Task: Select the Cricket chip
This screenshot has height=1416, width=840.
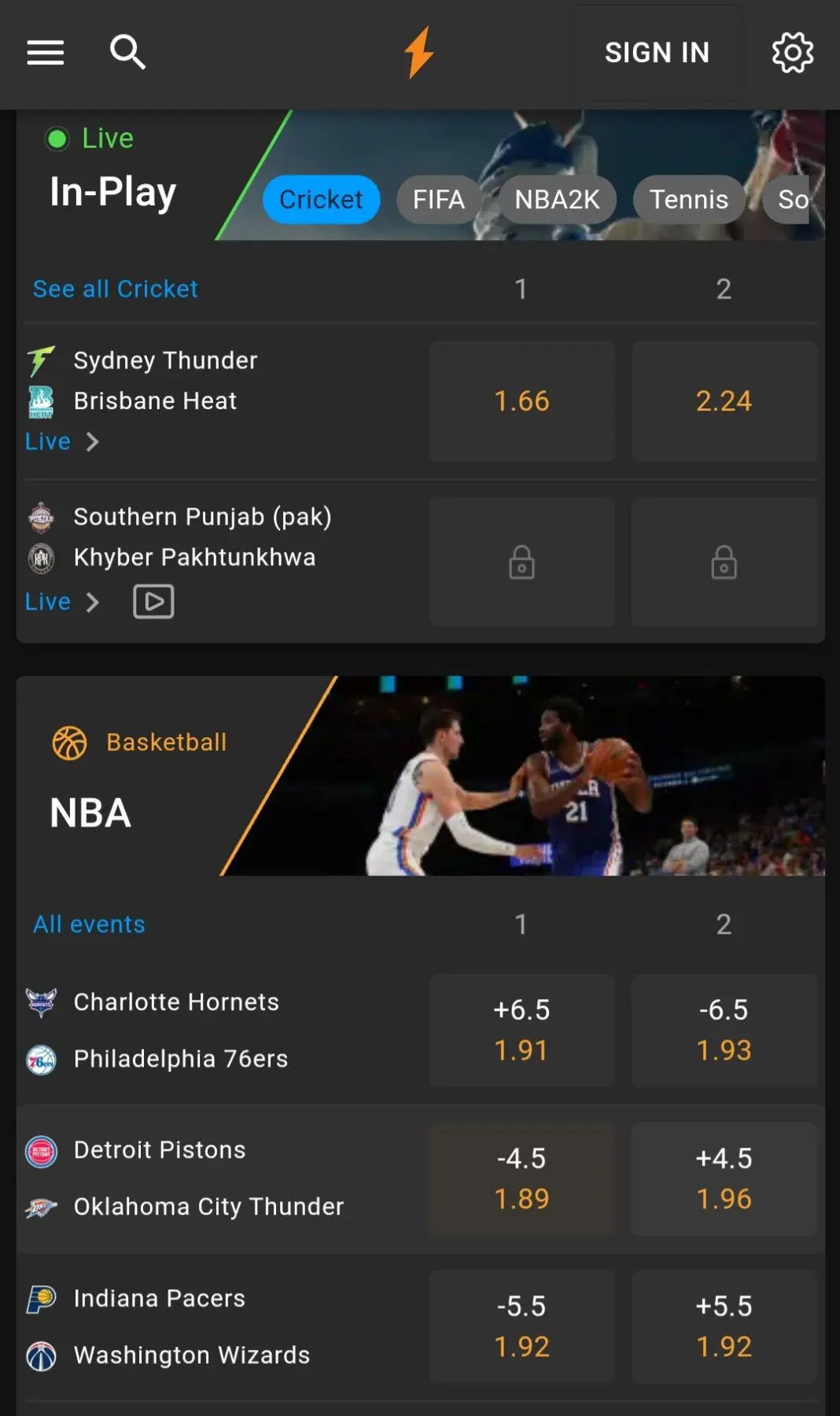Action: coord(321,200)
